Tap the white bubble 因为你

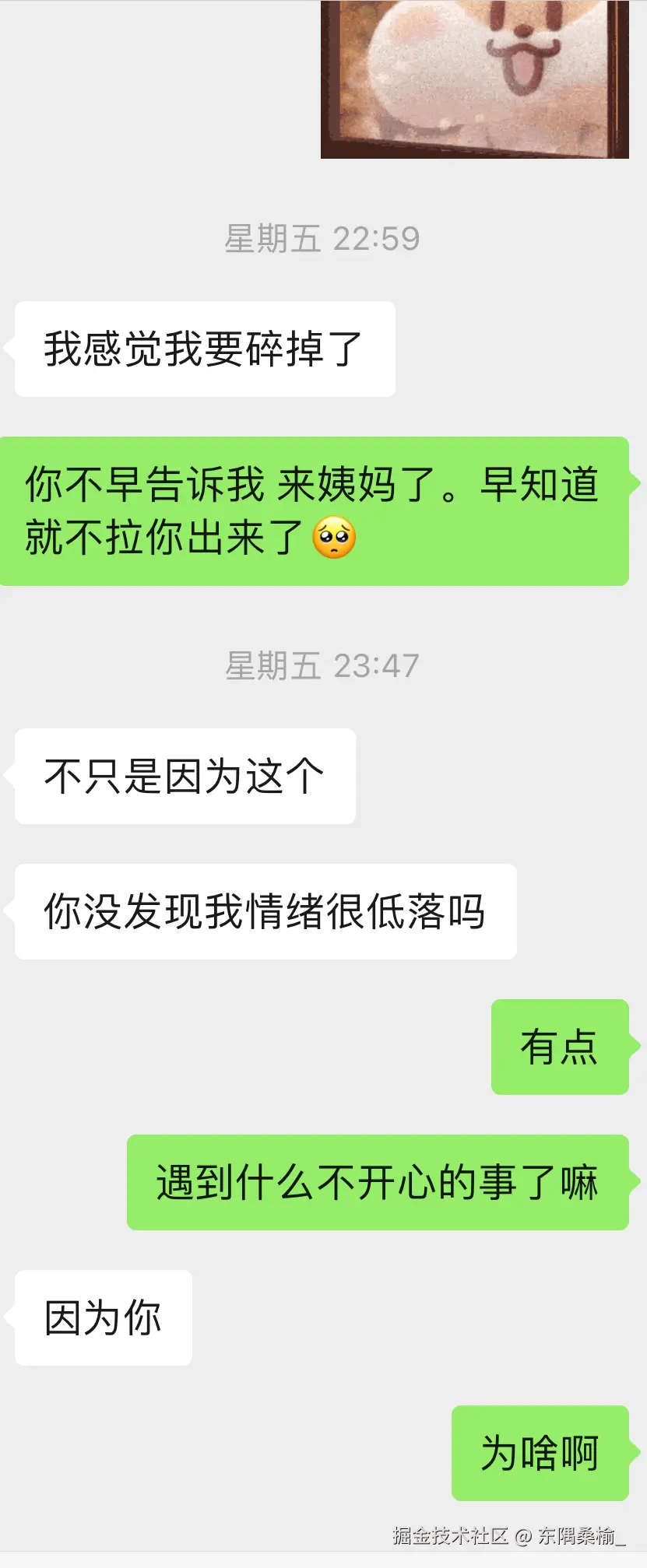coord(102,1316)
